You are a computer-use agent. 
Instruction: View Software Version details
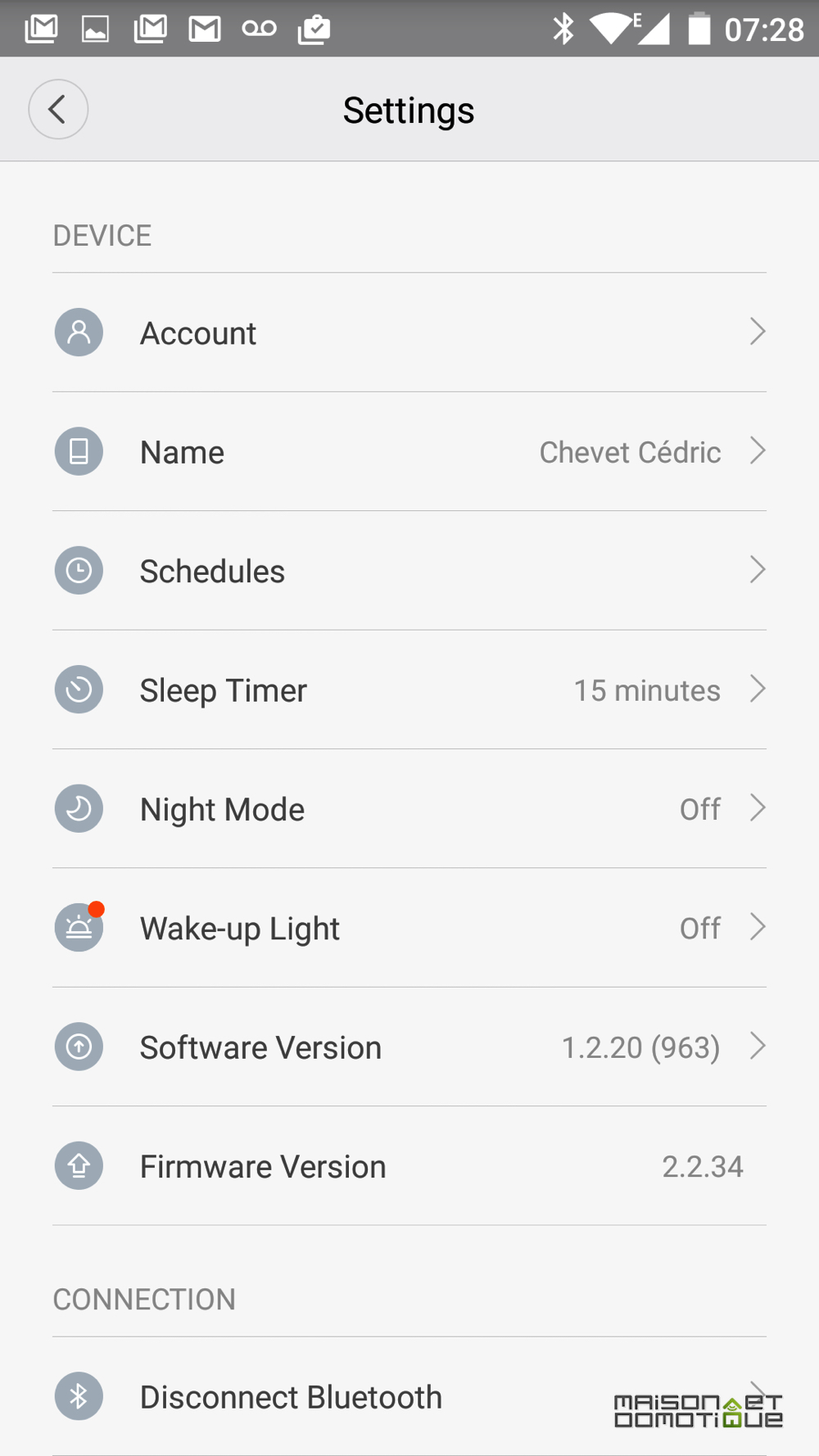[x=409, y=1047]
